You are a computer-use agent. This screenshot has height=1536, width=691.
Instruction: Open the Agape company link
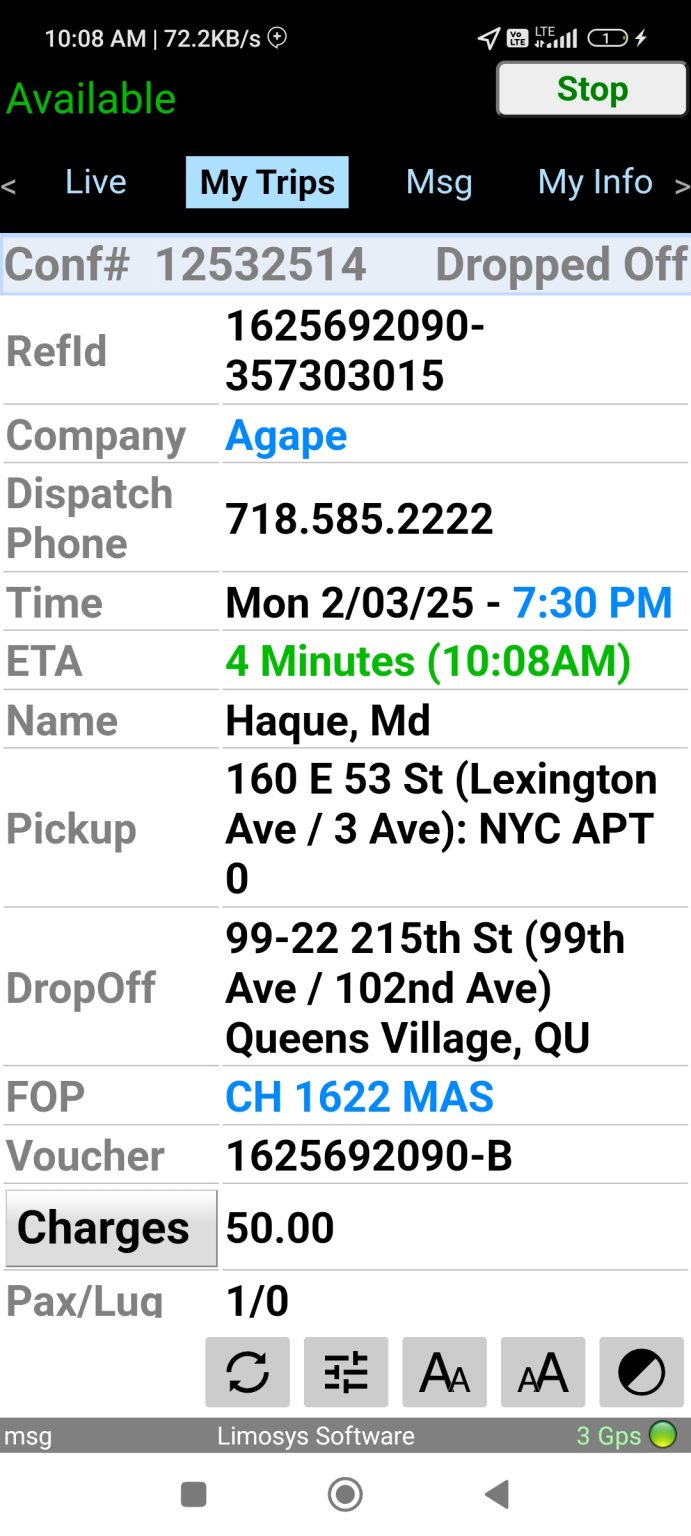(x=286, y=436)
